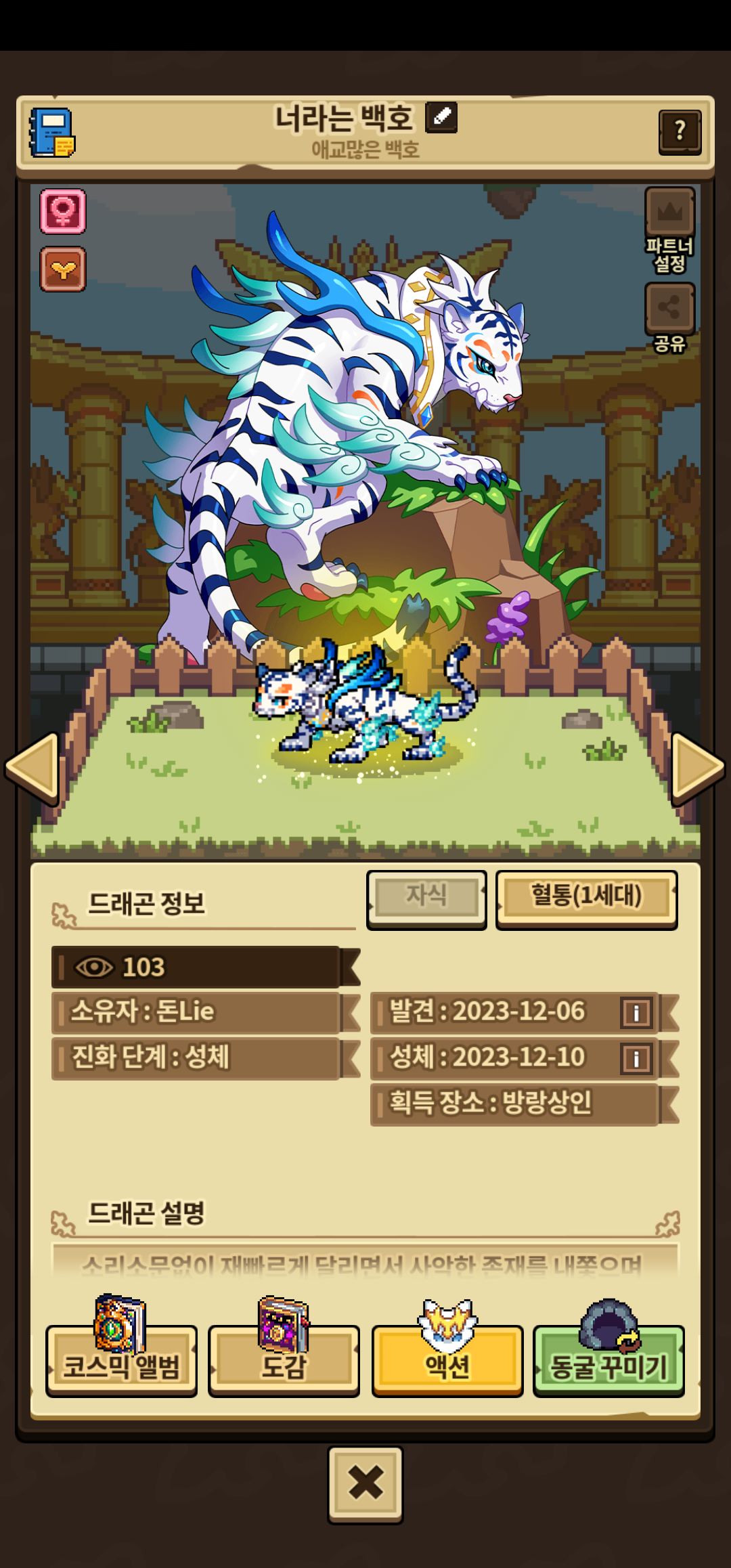
Task: Show info for 성체 date 2023-12-10
Action: (x=636, y=1058)
